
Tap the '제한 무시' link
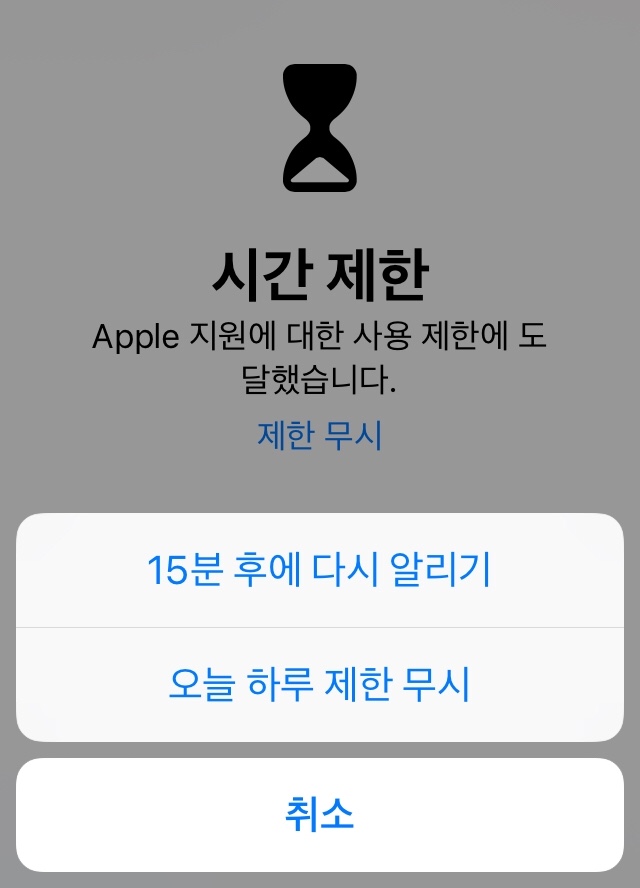pyautogui.click(x=319, y=436)
